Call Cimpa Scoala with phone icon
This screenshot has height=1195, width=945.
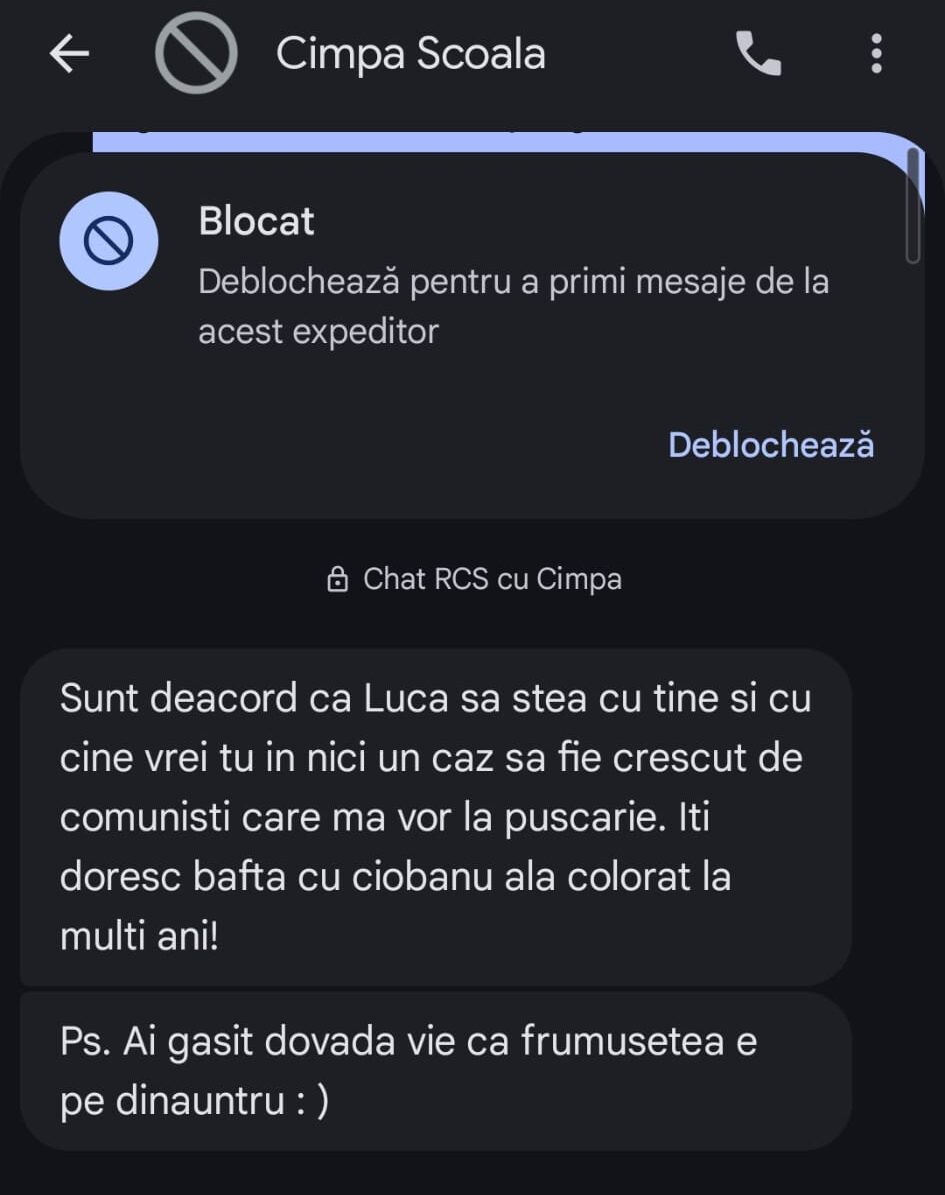pos(758,53)
